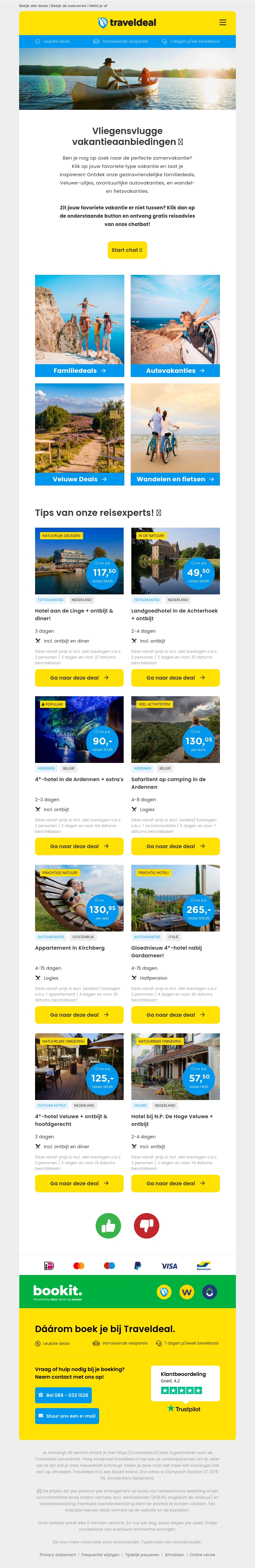The width and height of the screenshot is (255, 1568).
Task: Open the Familiedeals tile
Action: click(80, 371)
